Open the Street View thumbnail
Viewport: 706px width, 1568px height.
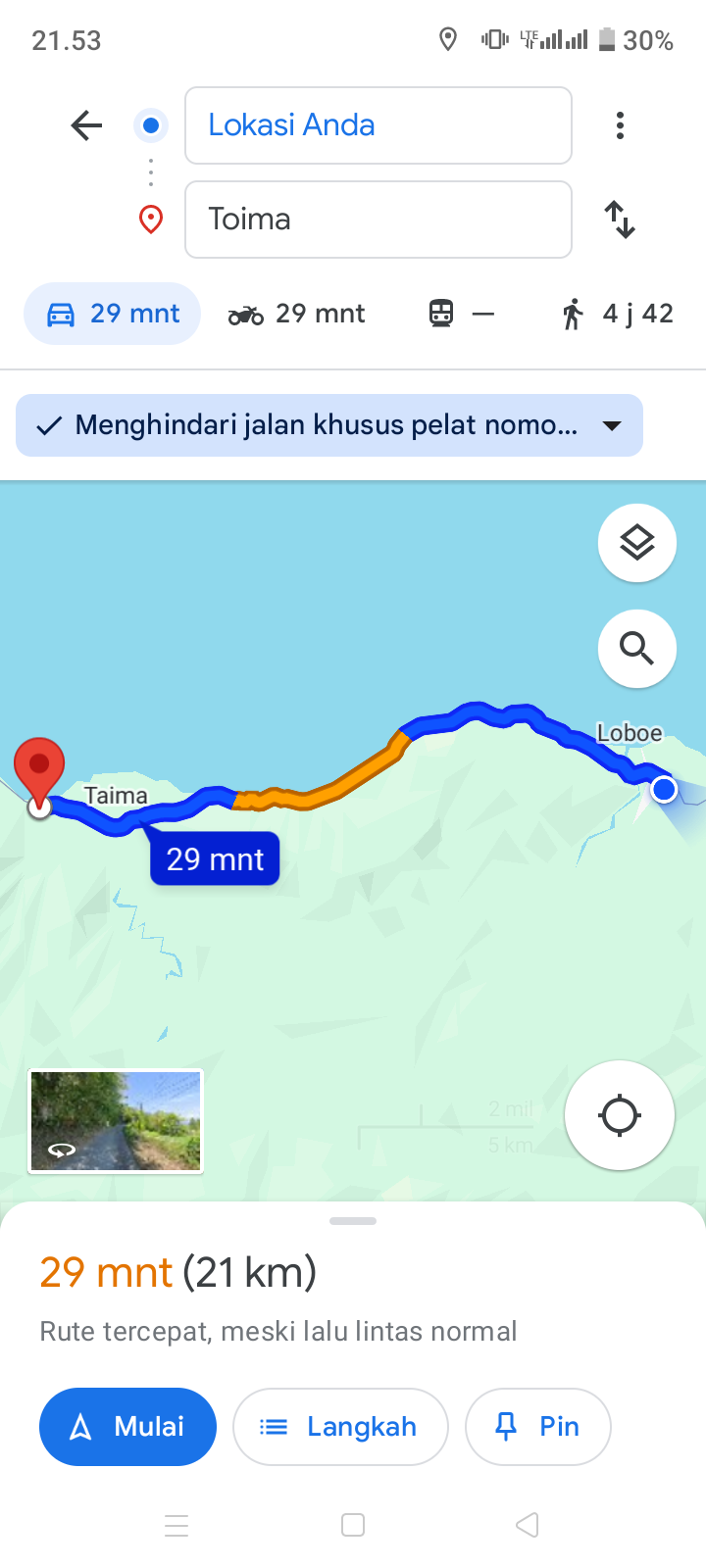[116, 1121]
